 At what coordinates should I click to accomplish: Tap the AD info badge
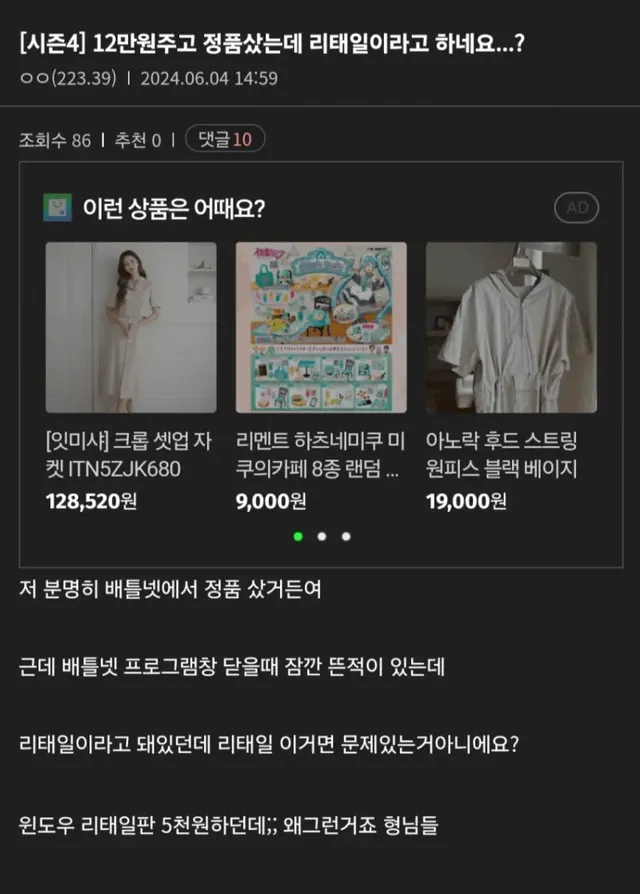pyautogui.click(x=577, y=207)
